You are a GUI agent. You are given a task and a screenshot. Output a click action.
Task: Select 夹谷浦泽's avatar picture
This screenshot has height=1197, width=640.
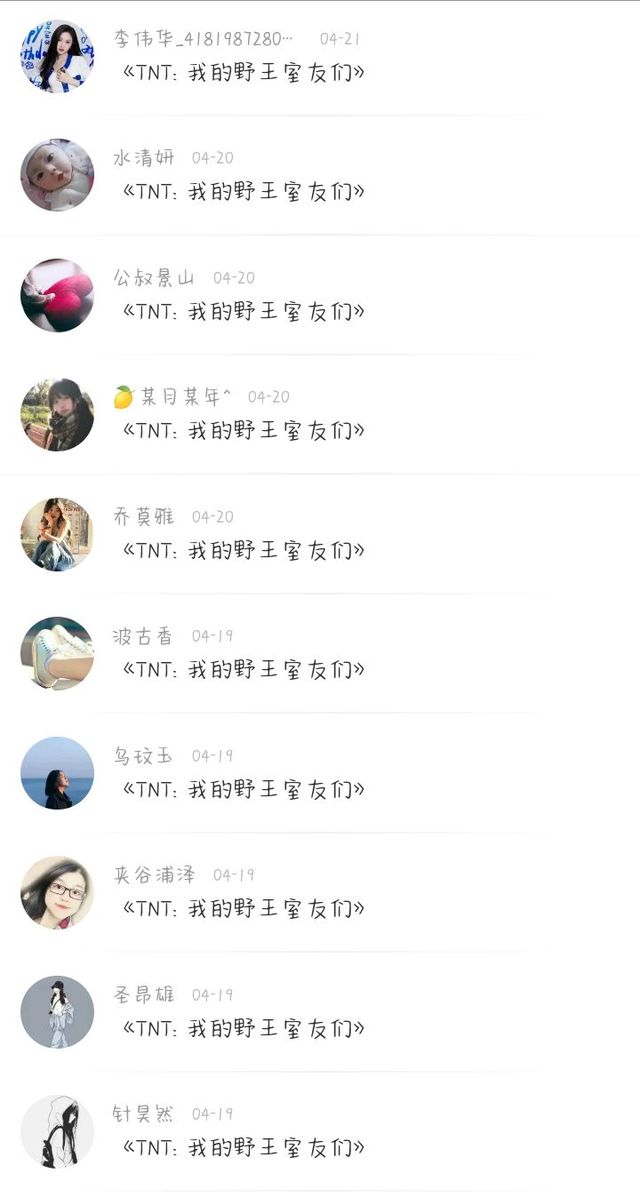(x=57, y=892)
